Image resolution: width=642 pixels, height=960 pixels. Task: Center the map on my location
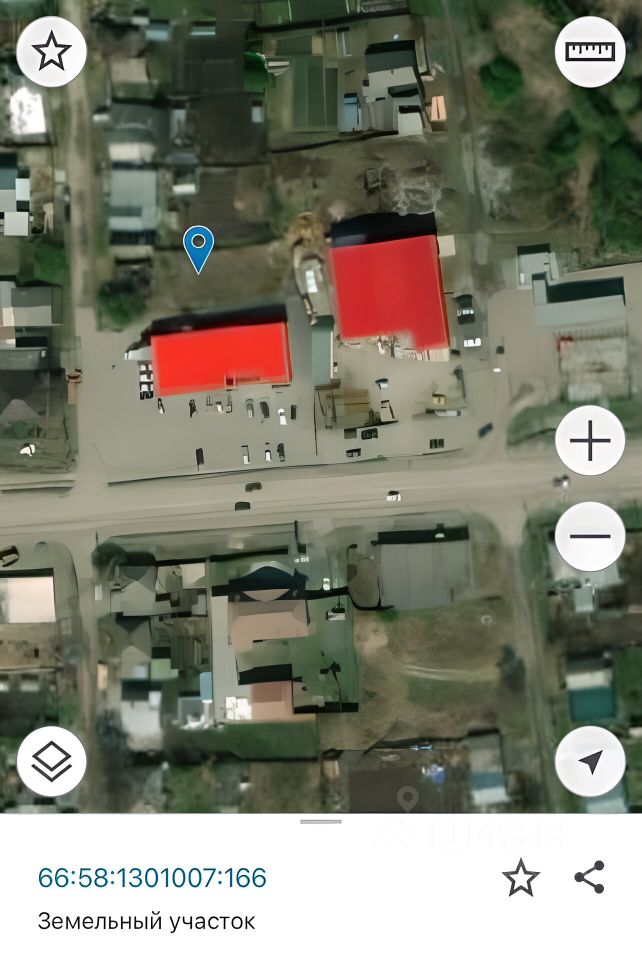point(590,762)
